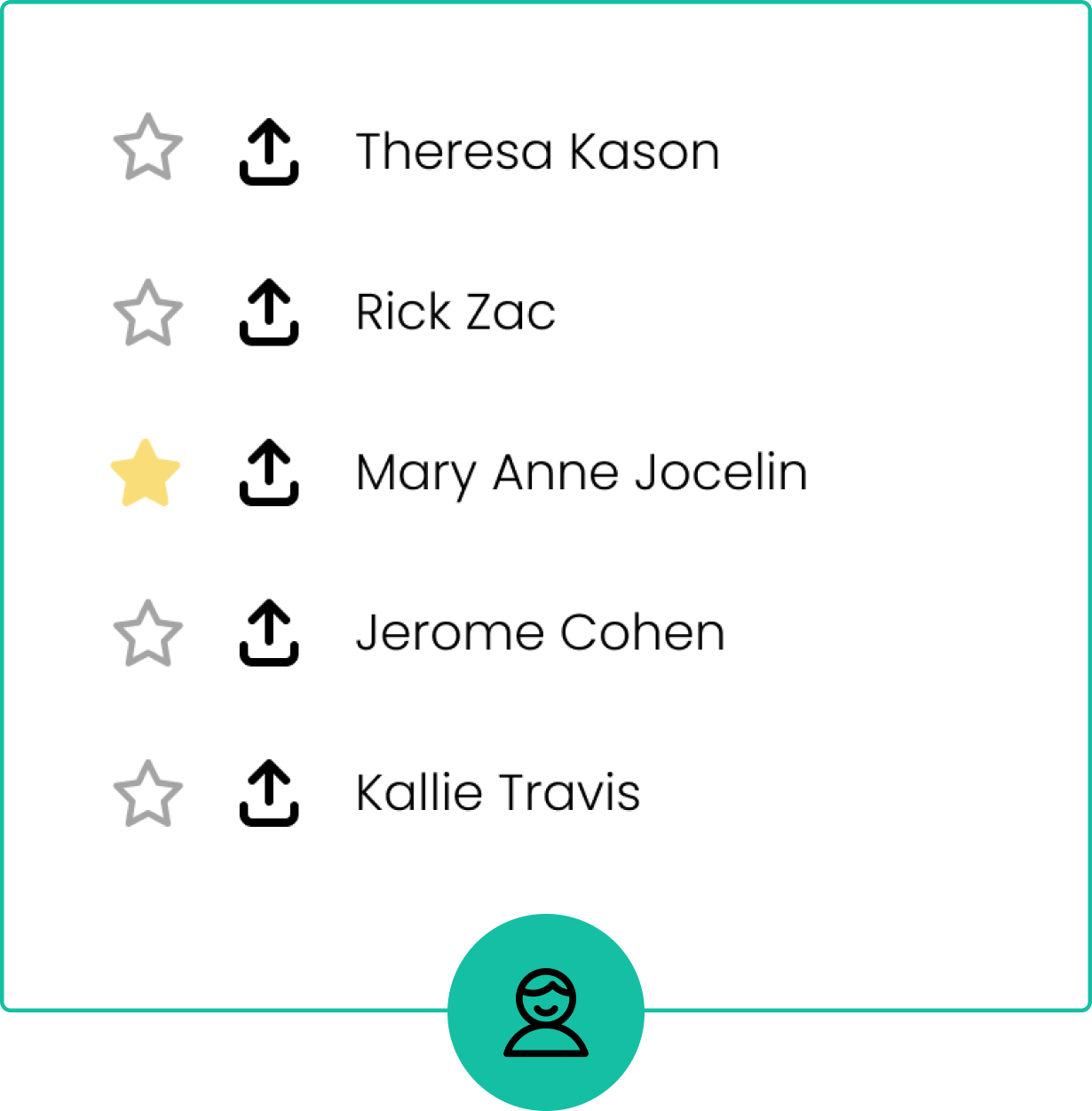
Task: Favorite Kallie Travis with the star
Action: [147, 794]
